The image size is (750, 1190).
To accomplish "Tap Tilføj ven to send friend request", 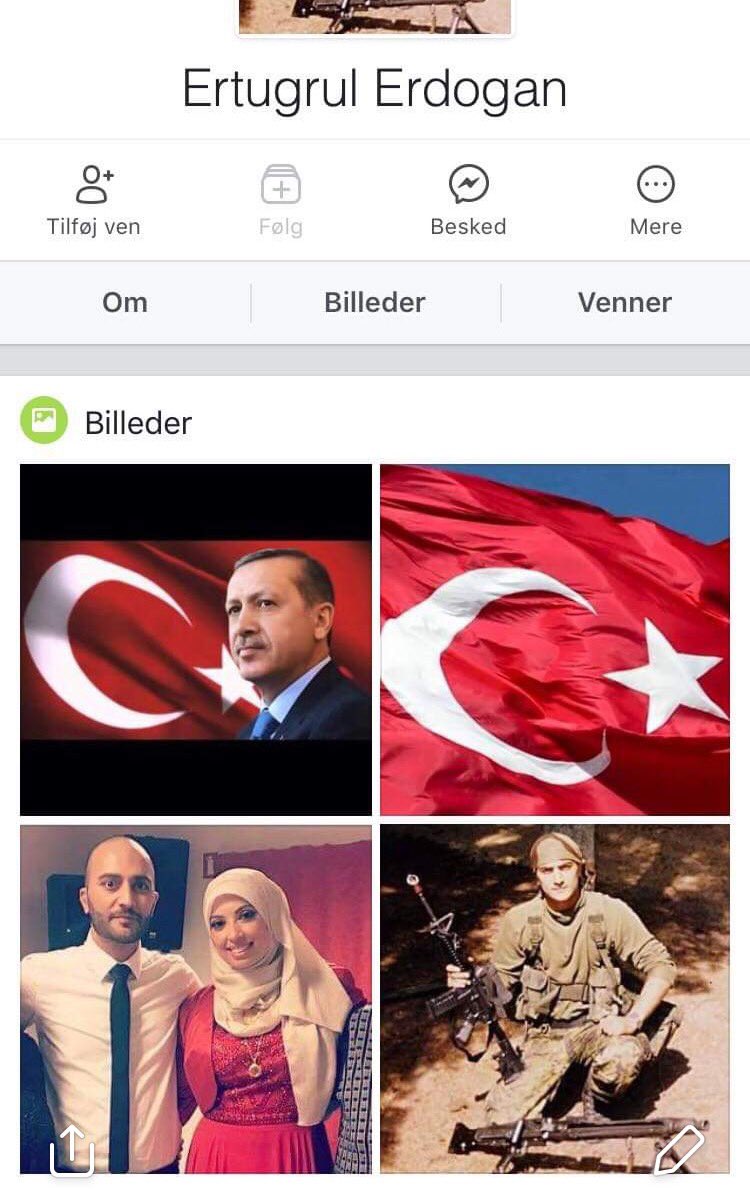I will pos(94,201).
